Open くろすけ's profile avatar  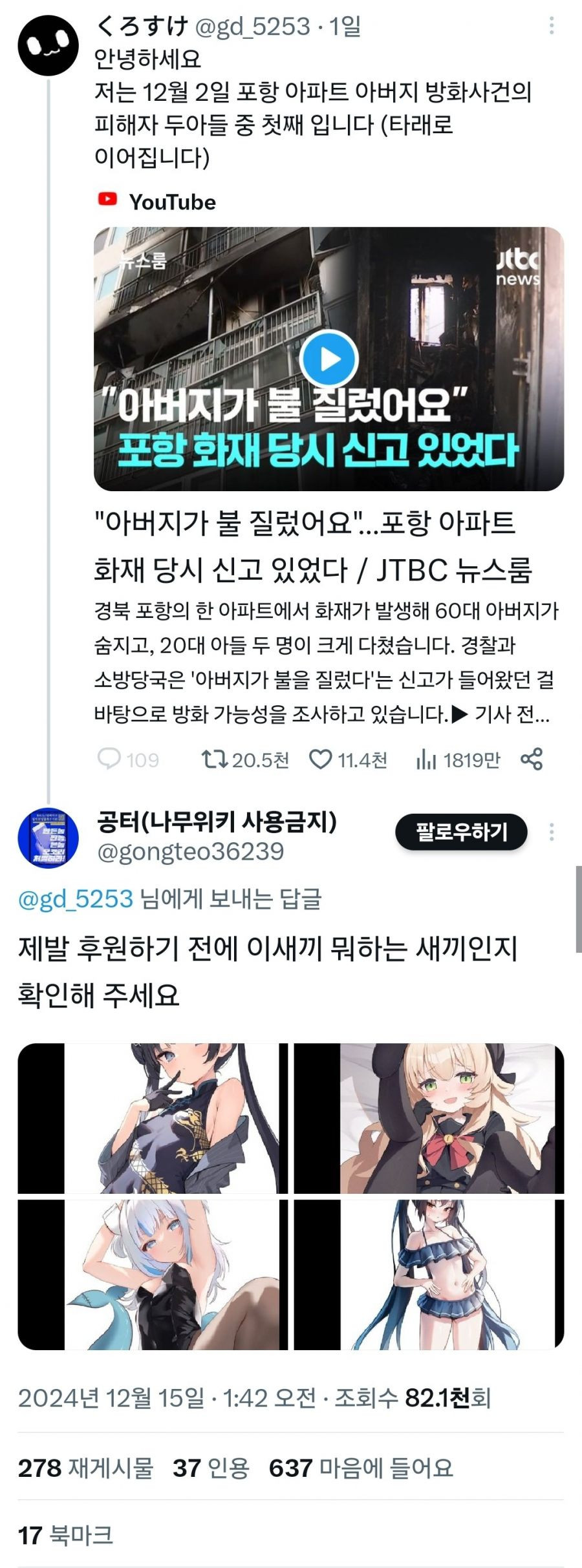pos(48,47)
